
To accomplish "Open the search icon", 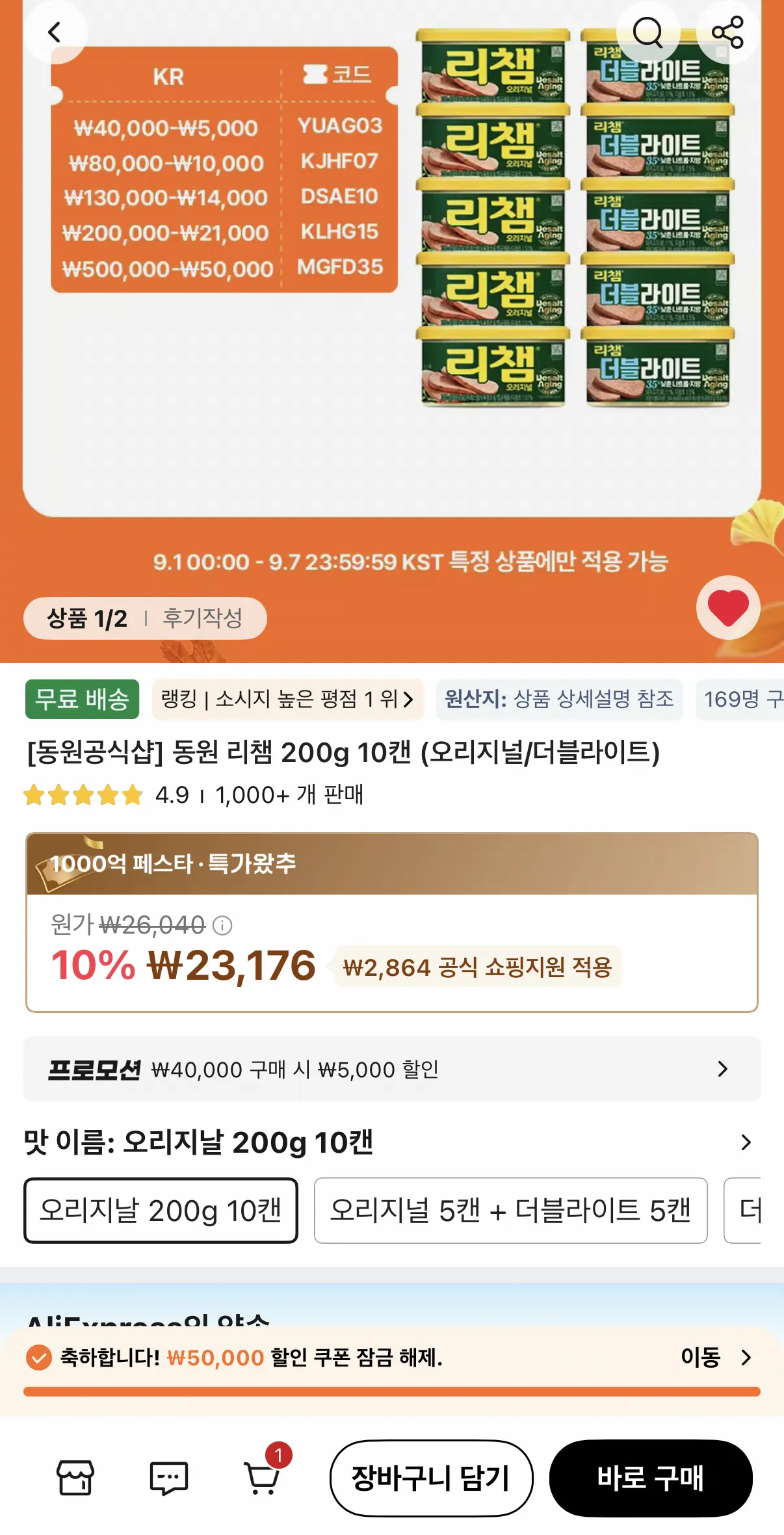I will coord(648,32).
